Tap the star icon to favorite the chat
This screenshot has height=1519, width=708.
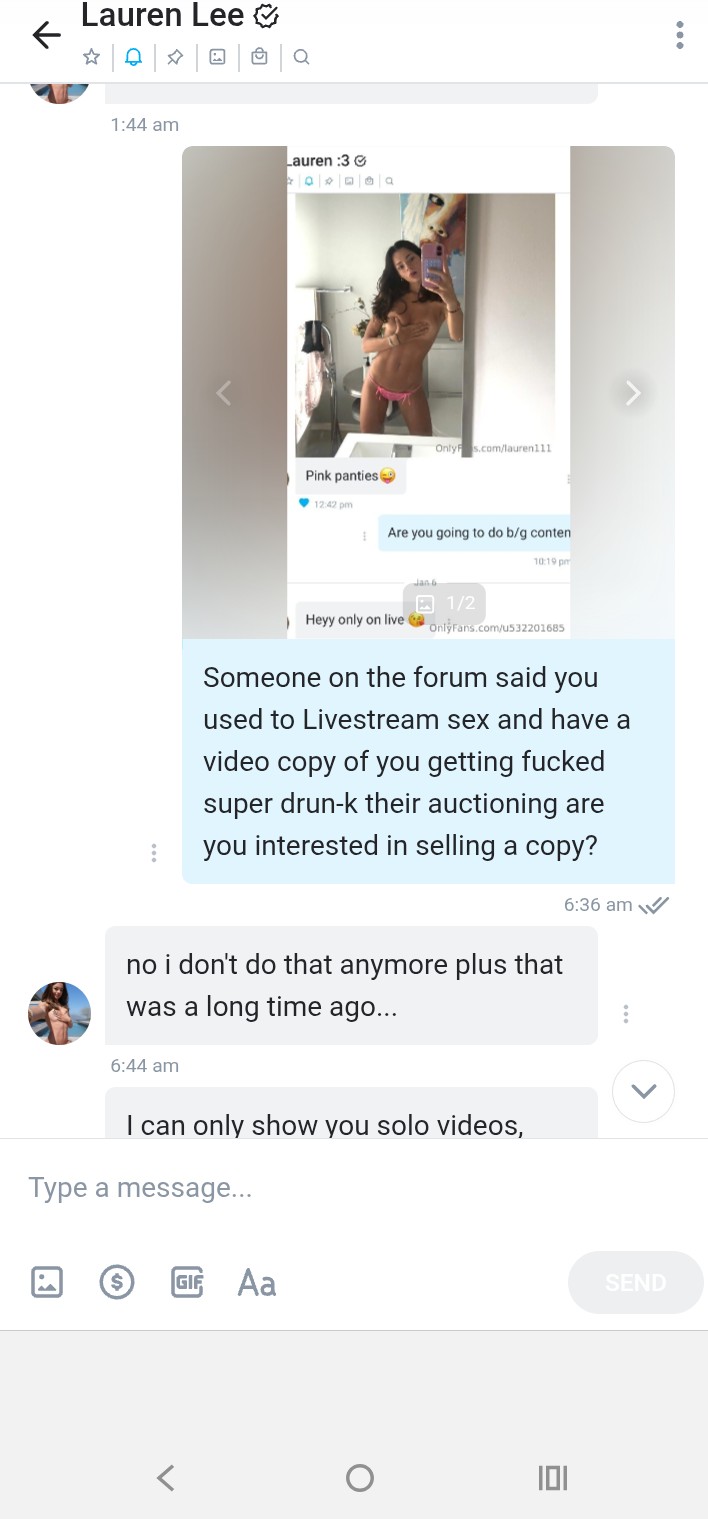pos(91,57)
